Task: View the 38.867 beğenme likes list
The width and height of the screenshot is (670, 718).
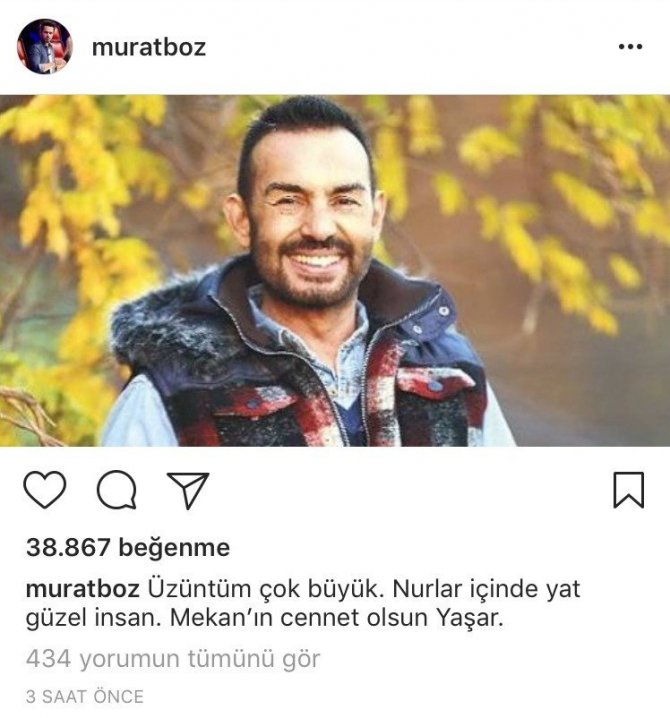Action: pos(126,547)
